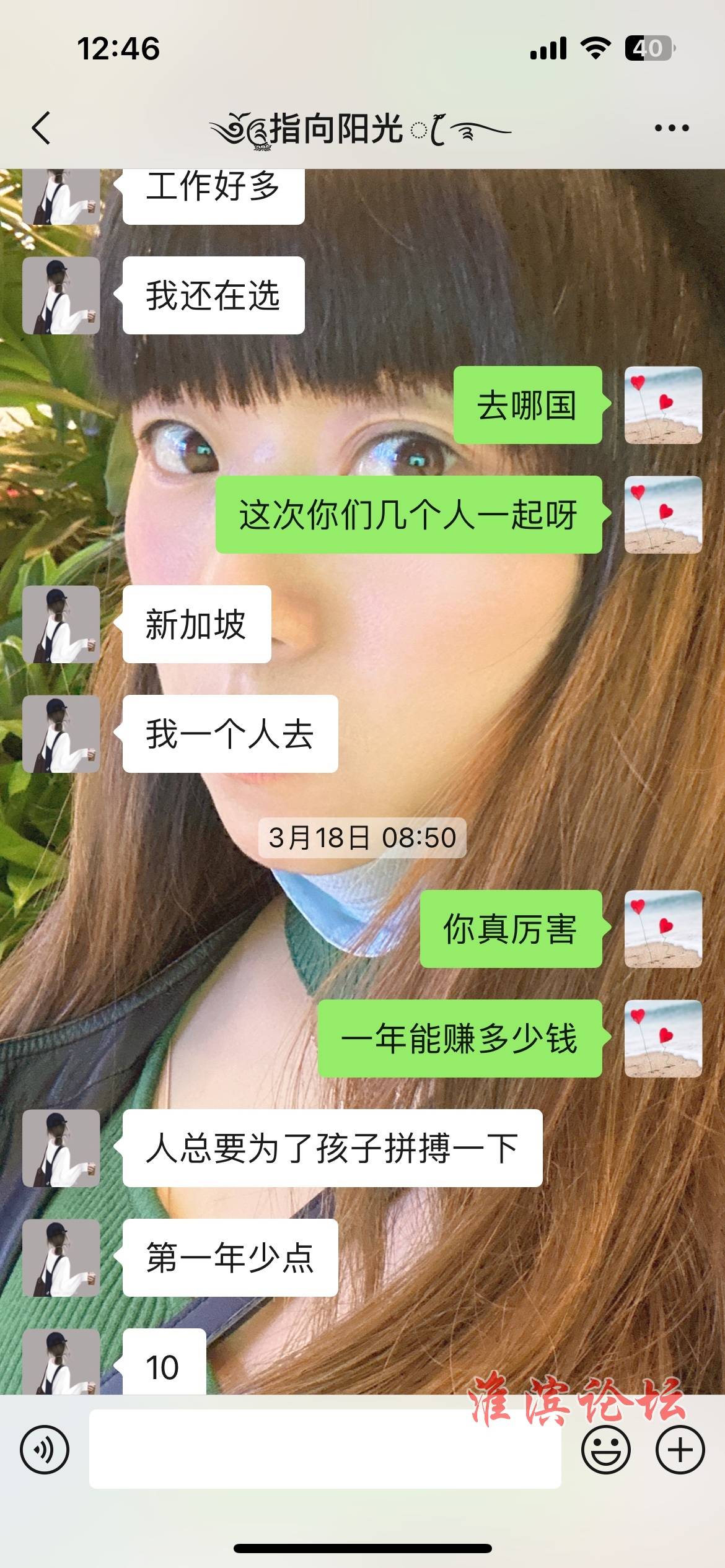The height and width of the screenshot is (1568, 725).
Task: Open contact avatar beside 新加坡 message
Action: (61, 624)
